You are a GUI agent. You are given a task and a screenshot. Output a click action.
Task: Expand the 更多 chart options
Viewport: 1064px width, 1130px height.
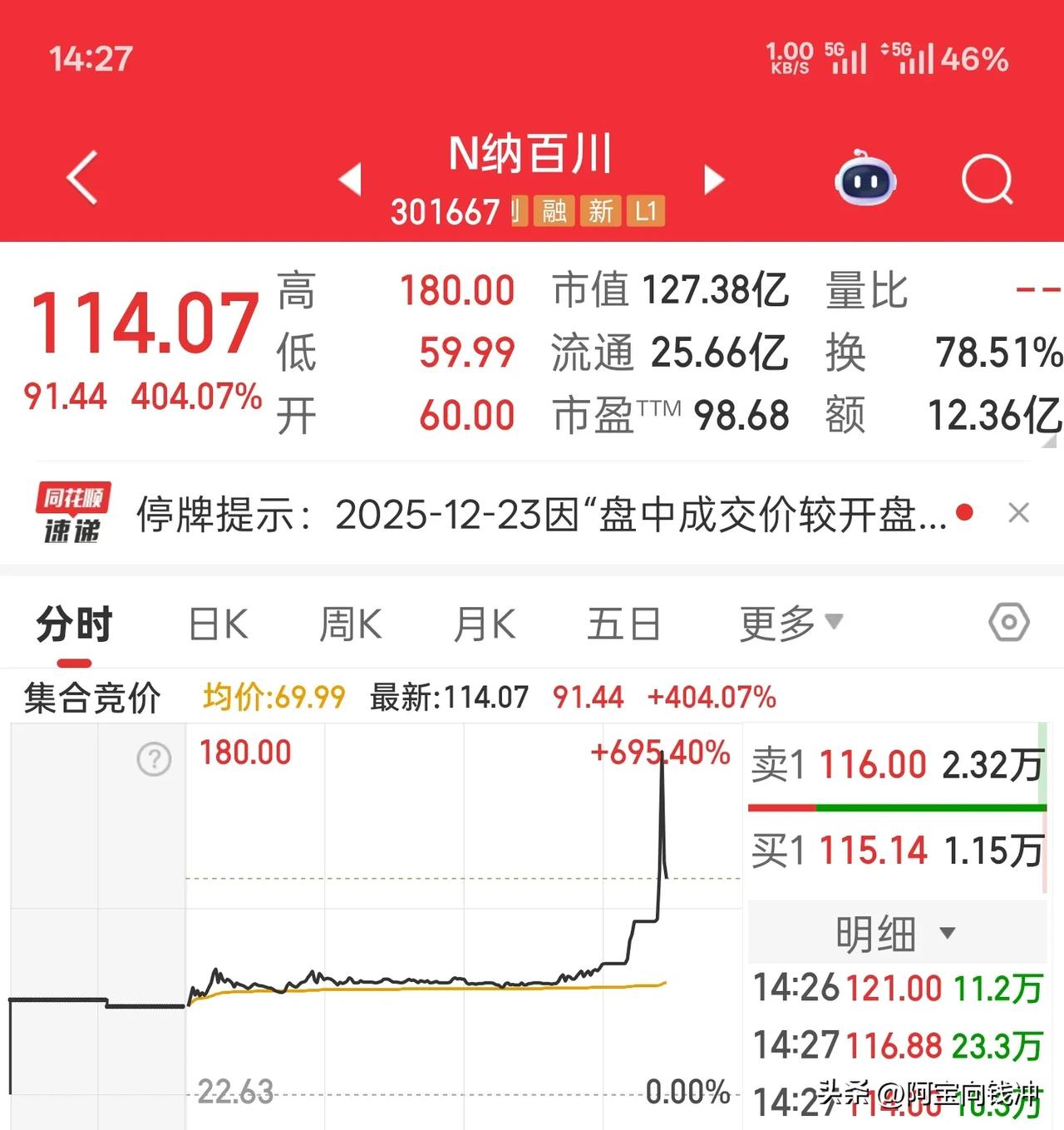pos(791,623)
